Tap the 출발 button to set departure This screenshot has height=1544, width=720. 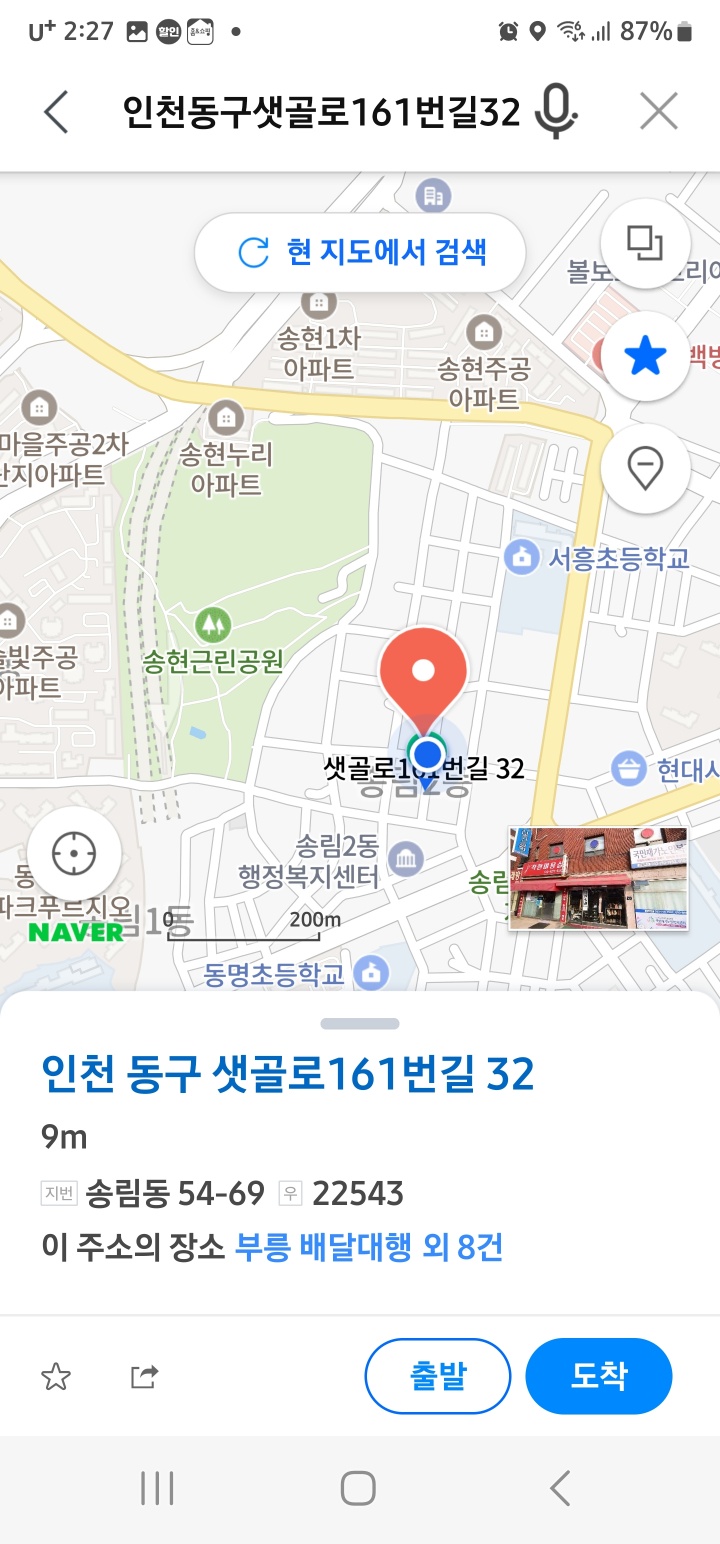click(438, 1376)
